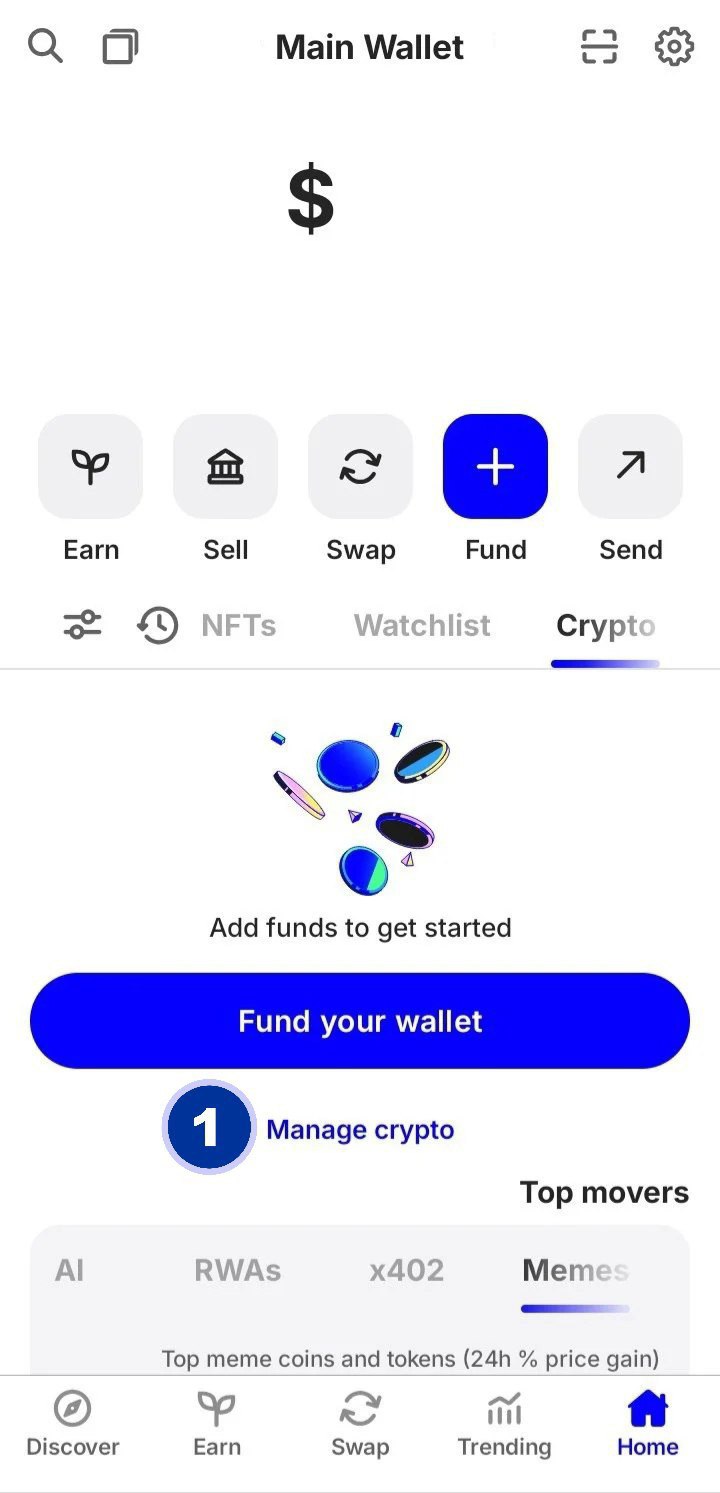Select the RWAs category tab
Image resolution: width=720 pixels, height=1493 pixels.
[x=237, y=1270]
